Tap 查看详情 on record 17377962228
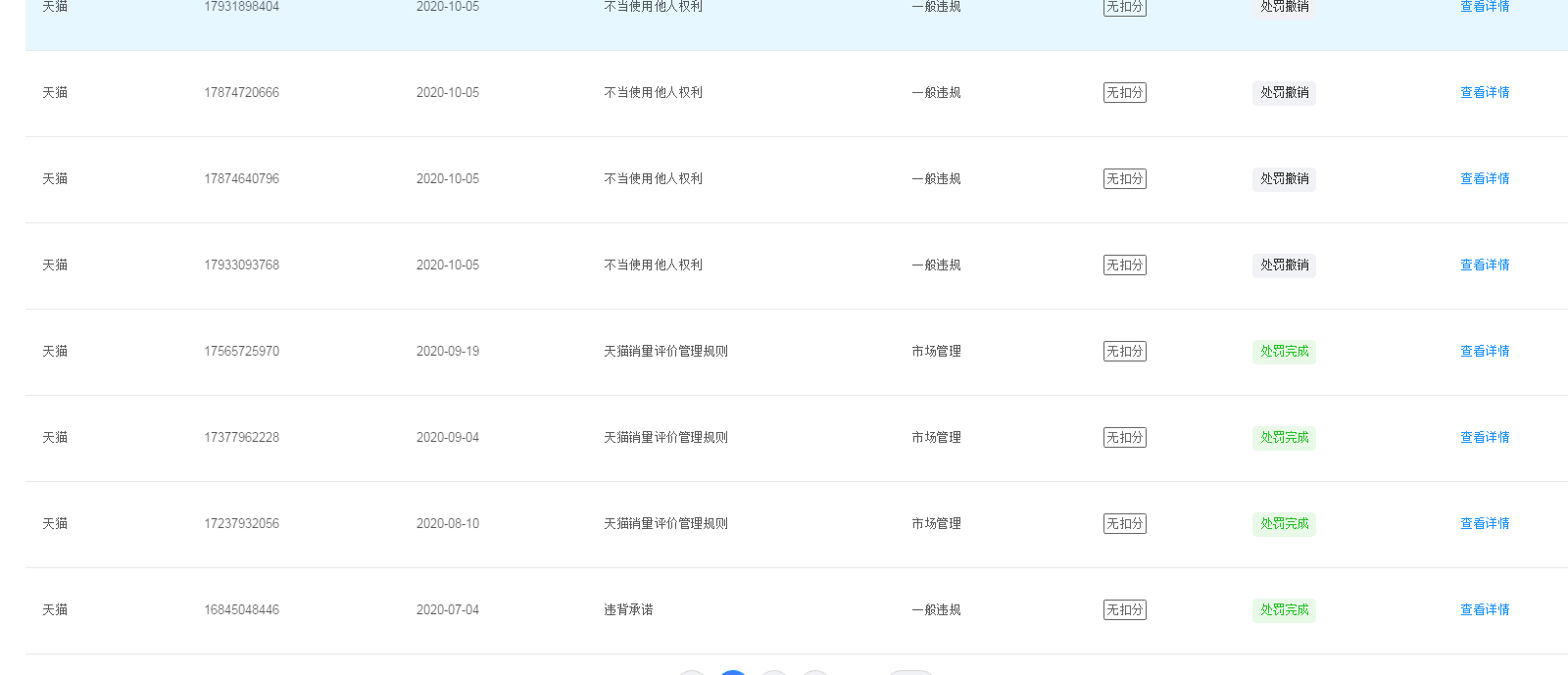The height and width of the screenshot is (675, 1568). coord(1484,438)
